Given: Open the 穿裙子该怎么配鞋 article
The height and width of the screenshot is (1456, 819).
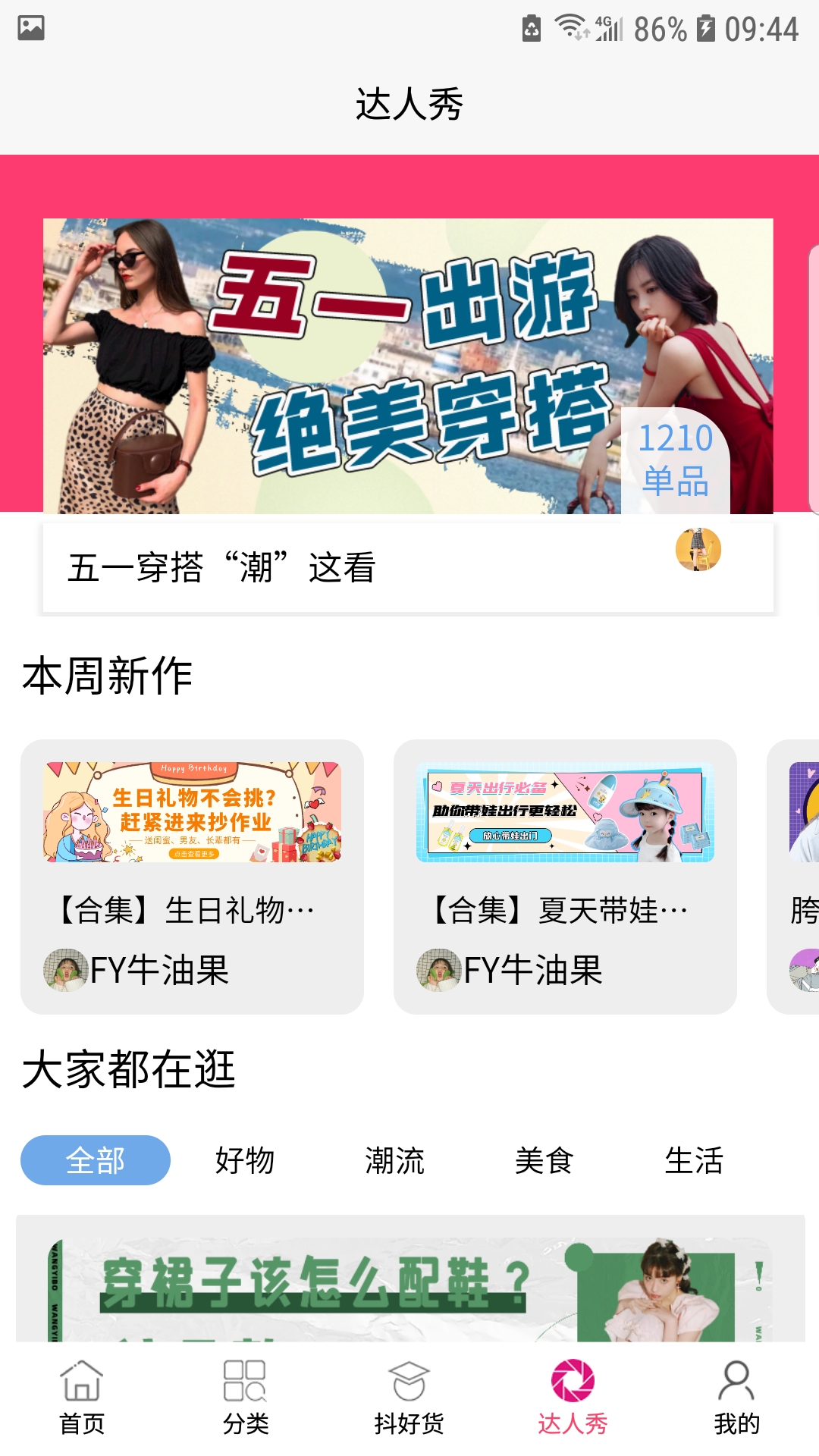Looking at the screenshot, I should (409, 1282).
